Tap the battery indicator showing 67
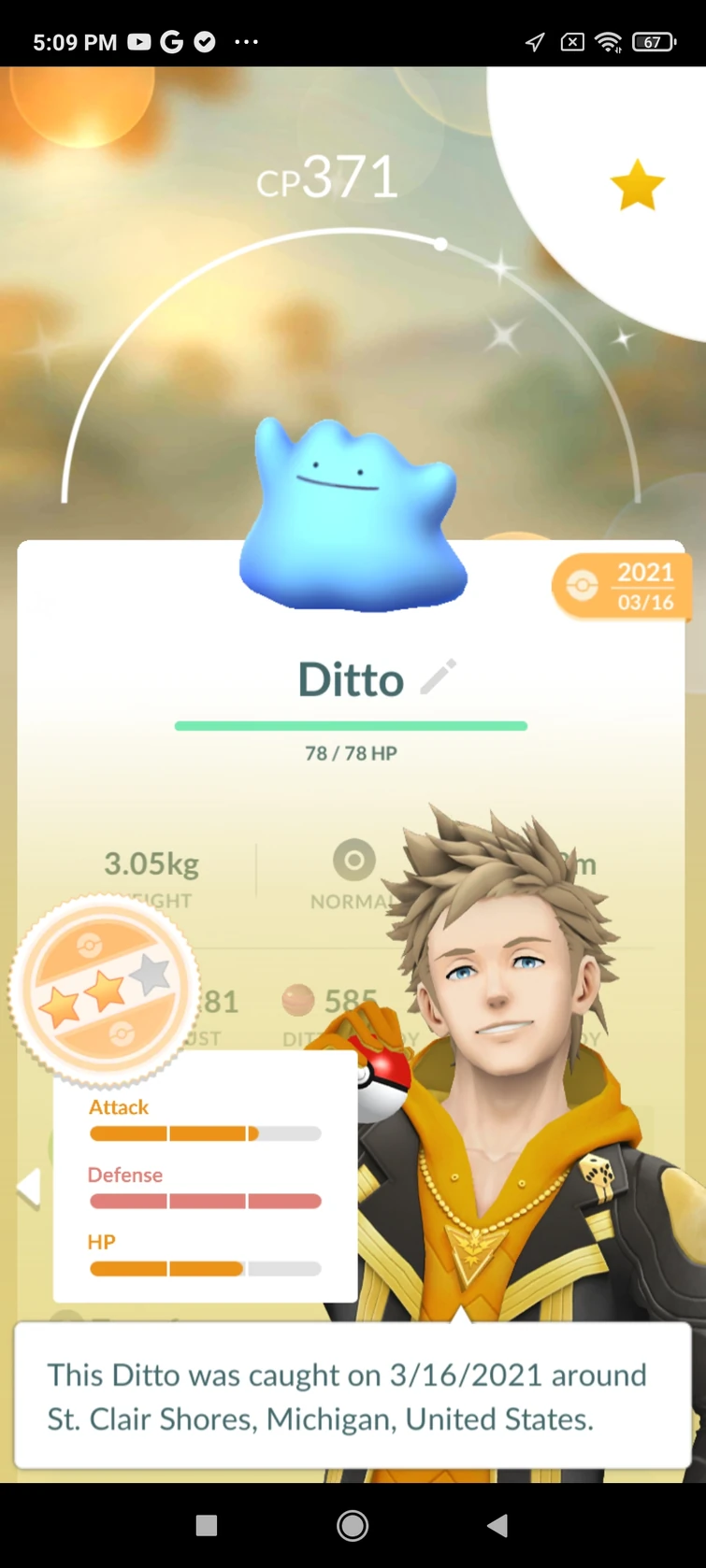 pyautogui.click(x=653, y=41)
